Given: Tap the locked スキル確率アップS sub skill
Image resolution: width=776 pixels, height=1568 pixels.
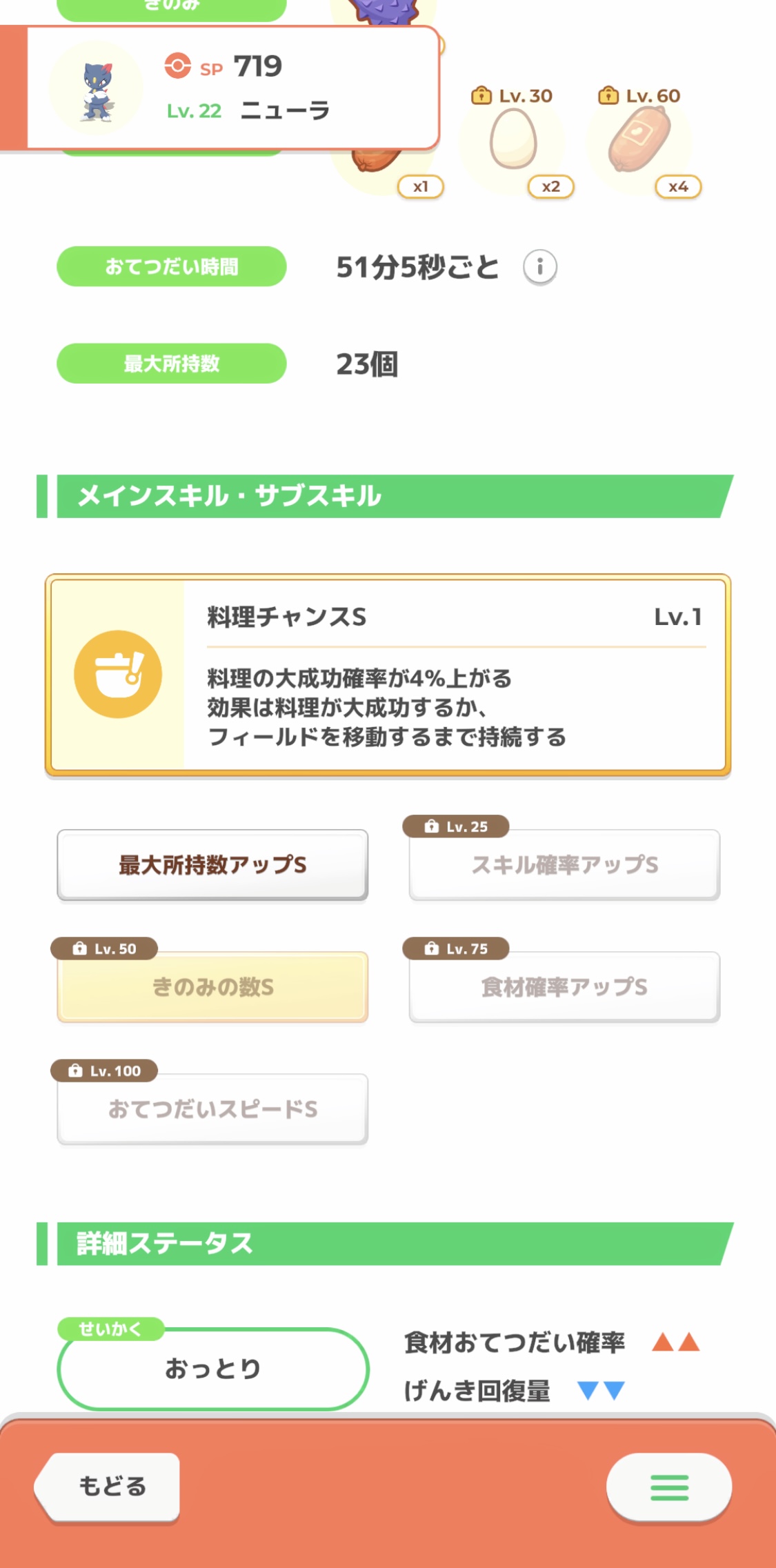Looking at the screenshot, I should coord(564,865).
